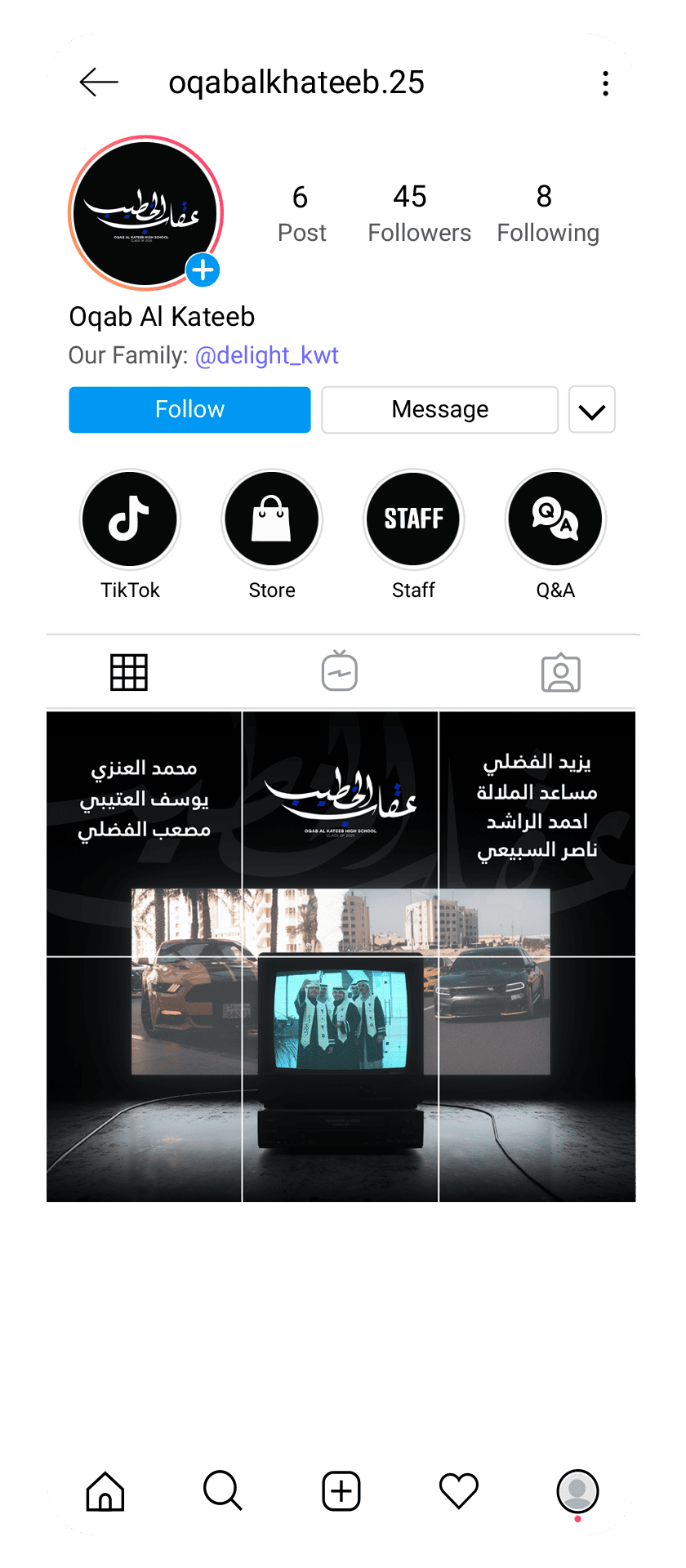Open the Q&A story highlight
Image resolution: width=686 pixels, height=1568 pixels.
click(555, 519)
